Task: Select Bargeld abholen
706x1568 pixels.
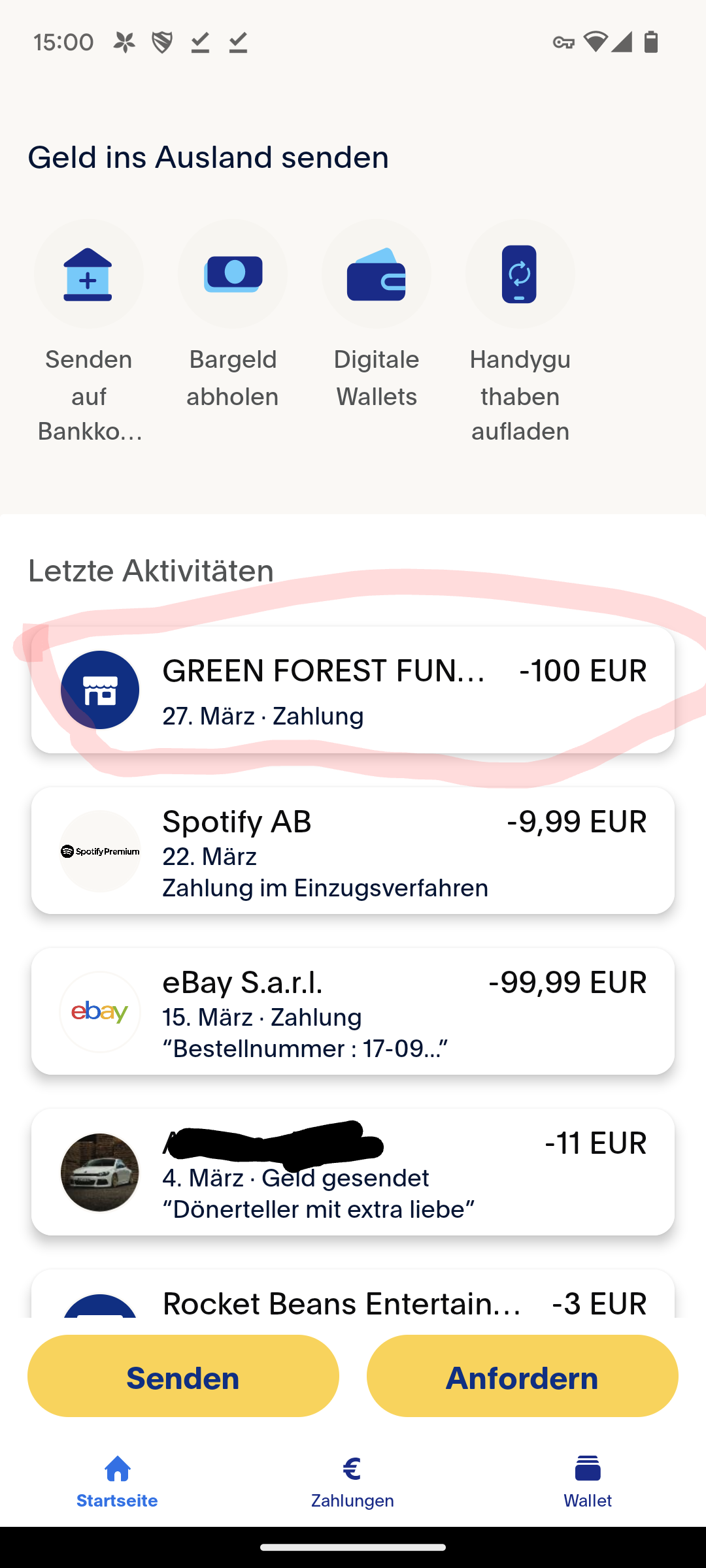Action: point(232,274)
